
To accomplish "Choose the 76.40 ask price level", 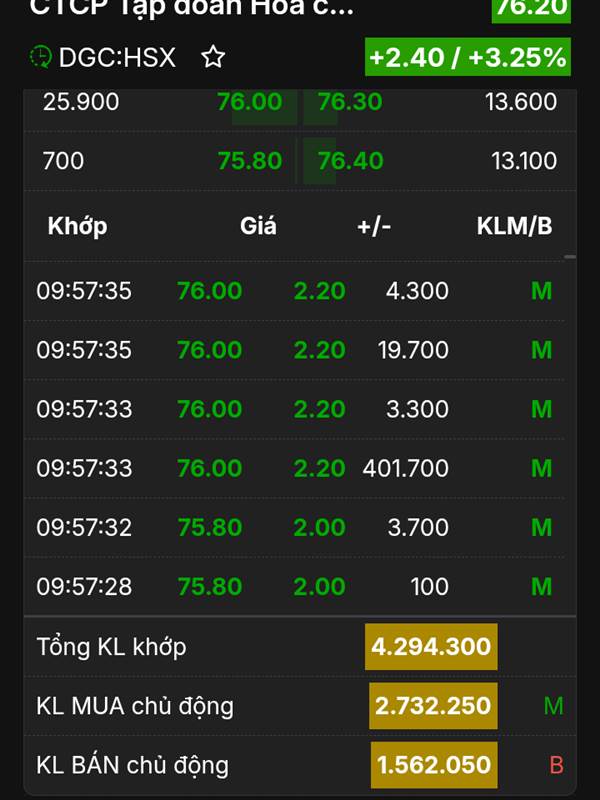I will (349, 160).
